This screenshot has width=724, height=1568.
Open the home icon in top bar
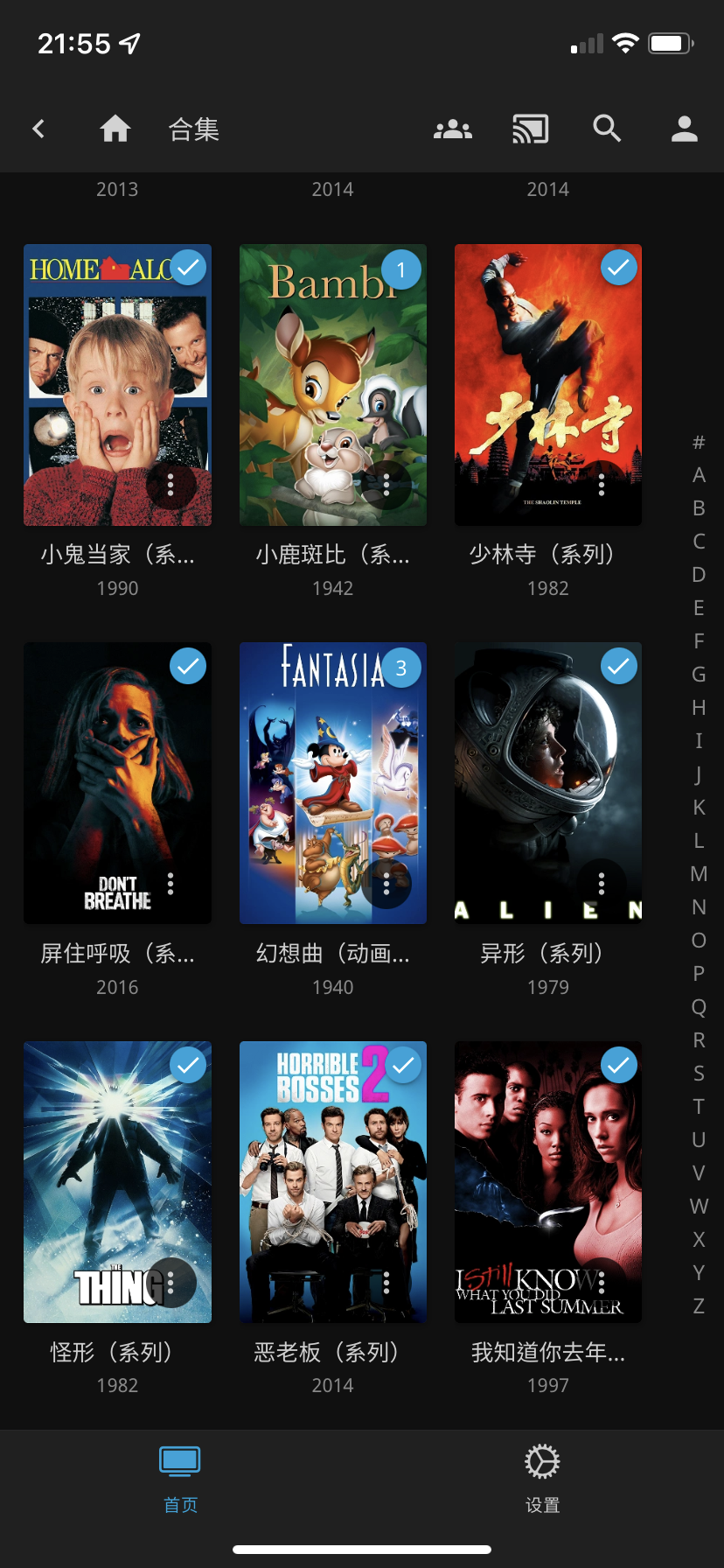[x=115, y=129]
